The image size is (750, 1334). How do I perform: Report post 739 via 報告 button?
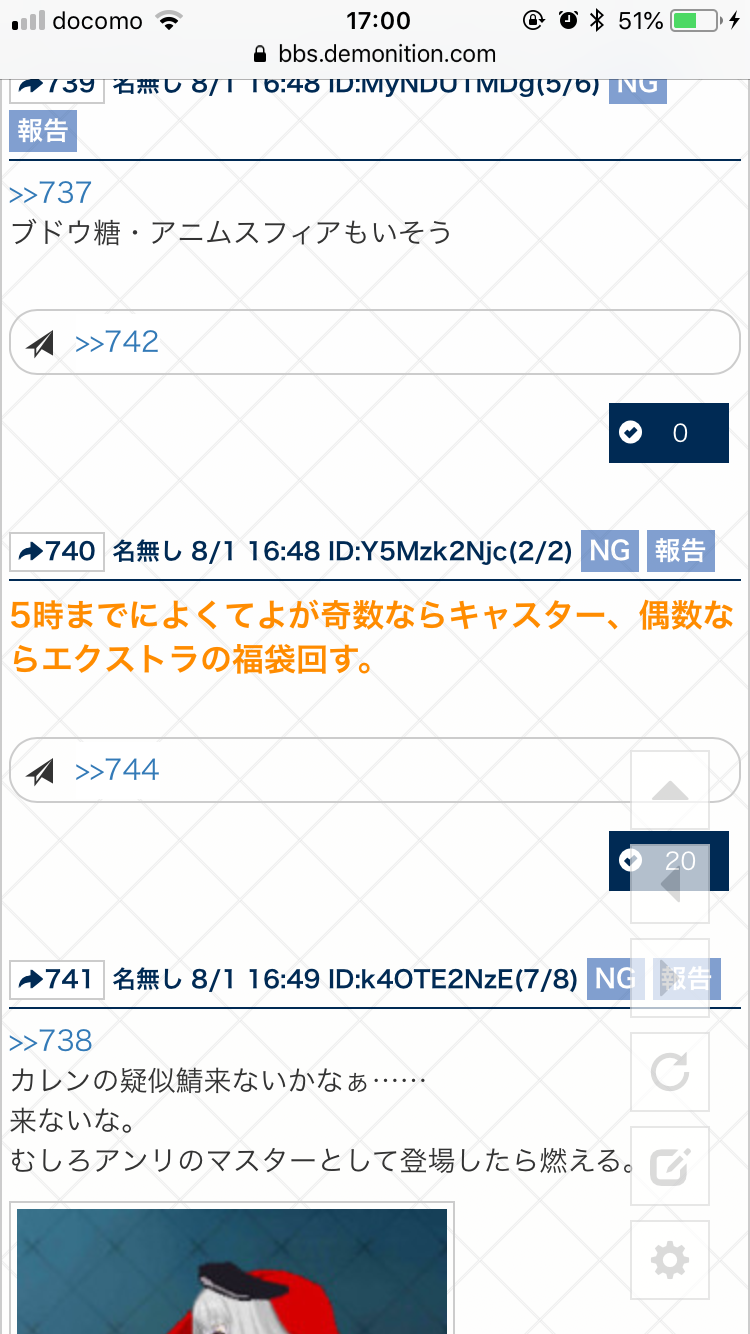click(x=42, y=131)
